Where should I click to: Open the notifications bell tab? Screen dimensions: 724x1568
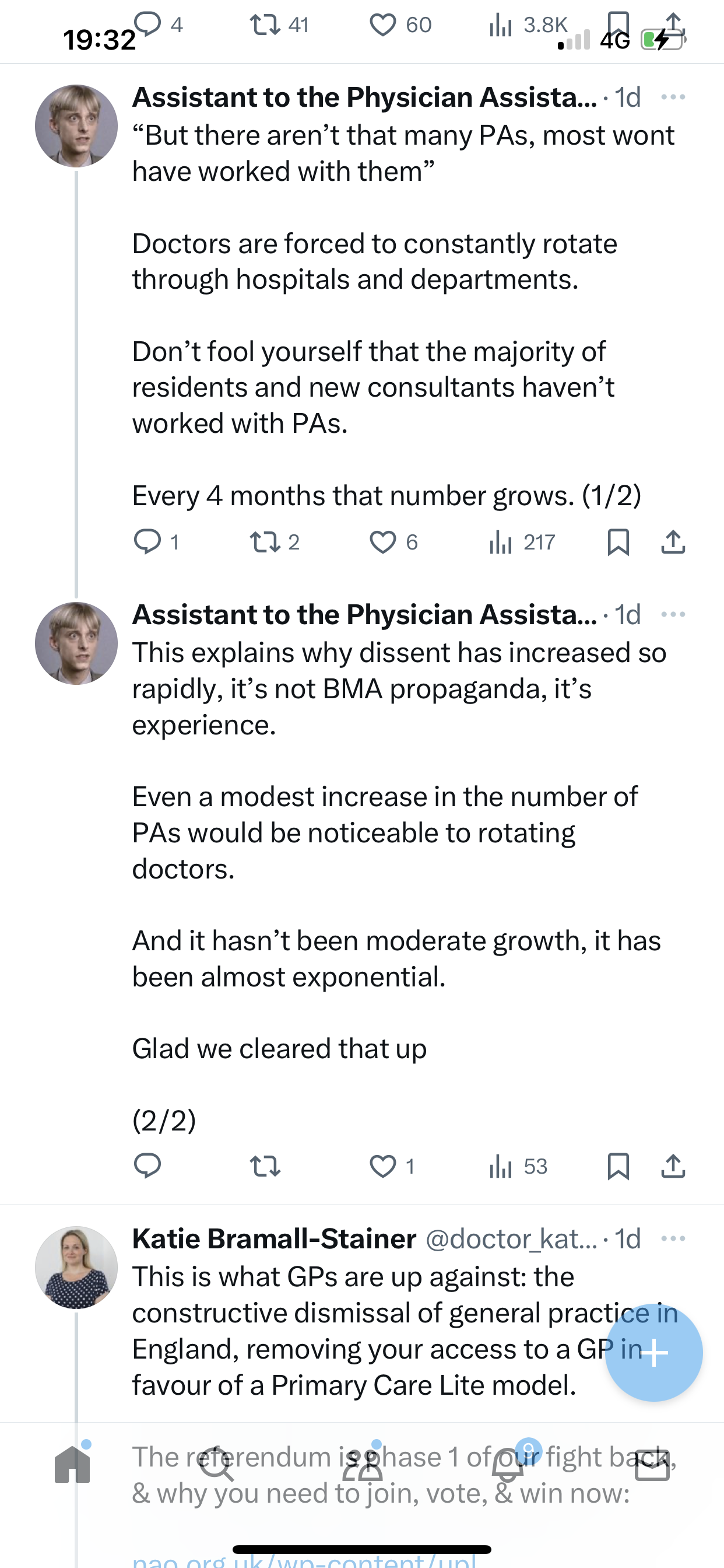(507, 1464)
